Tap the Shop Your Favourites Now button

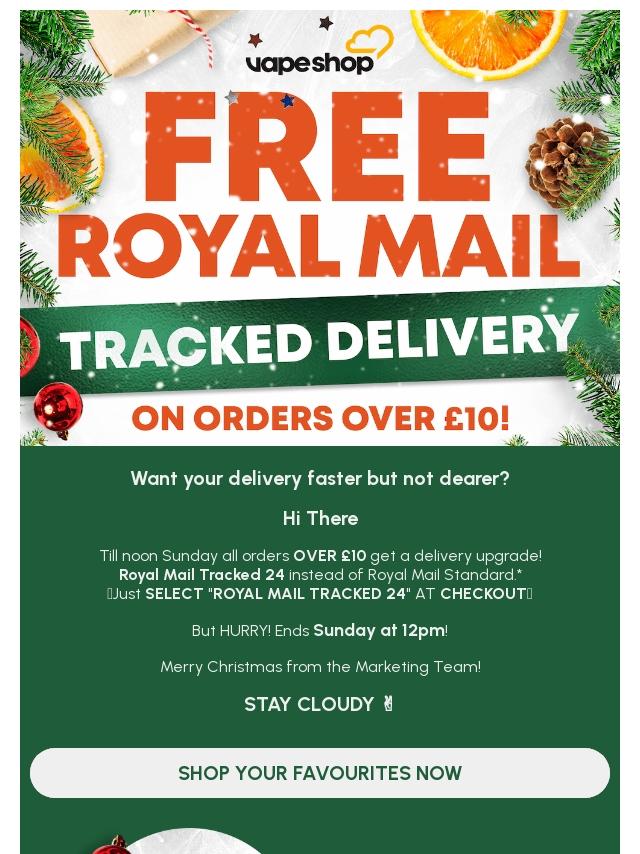pos(320,773)
